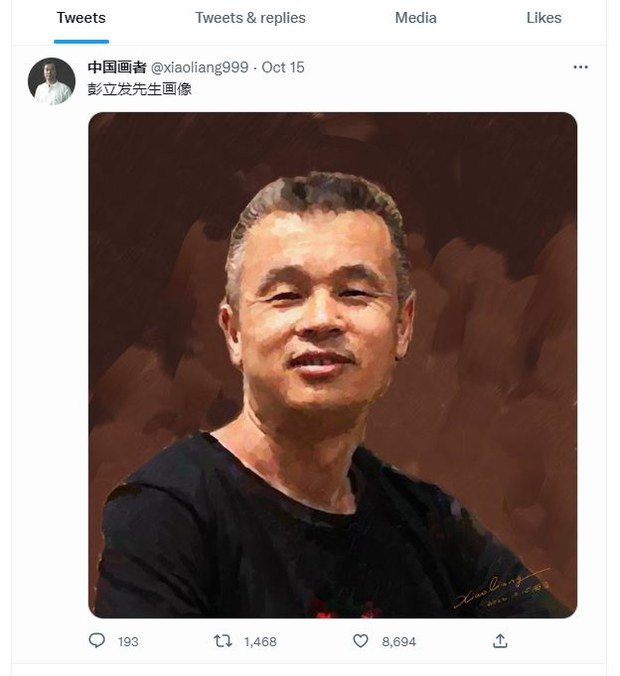The image size is (620, 676).
Task: Switch to the Tweets & replies tab
Action: [250, 18]
